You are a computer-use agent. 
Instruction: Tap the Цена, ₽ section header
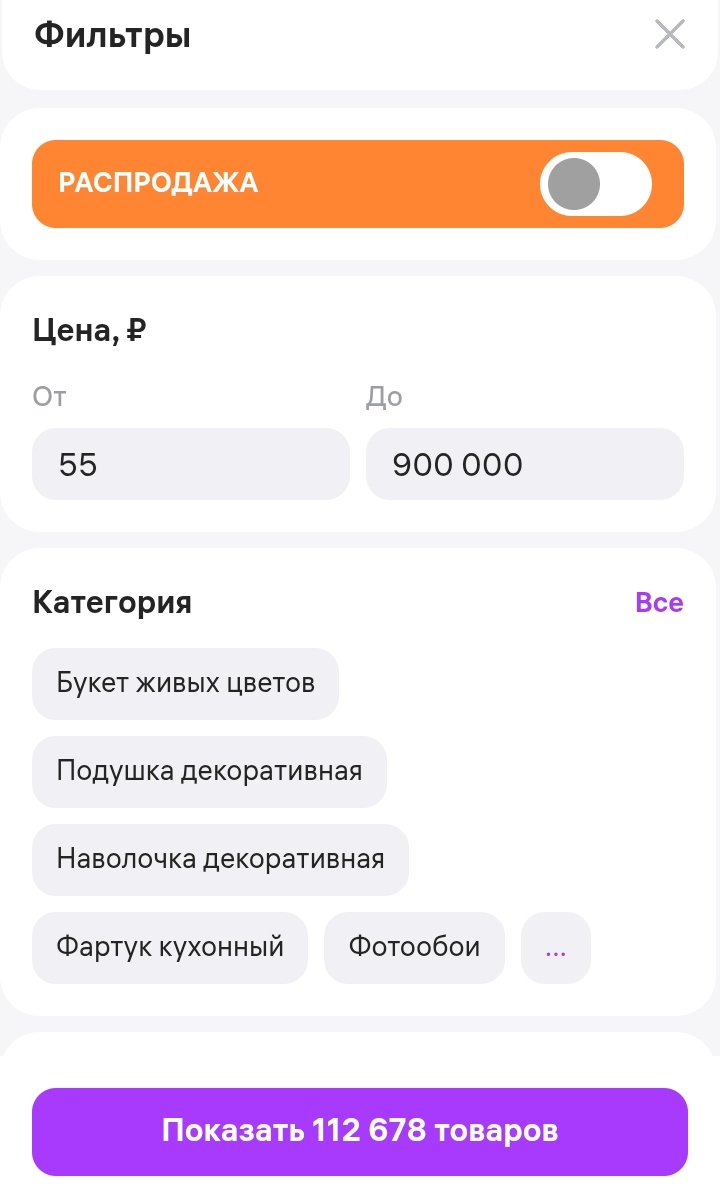coord(89,329)
